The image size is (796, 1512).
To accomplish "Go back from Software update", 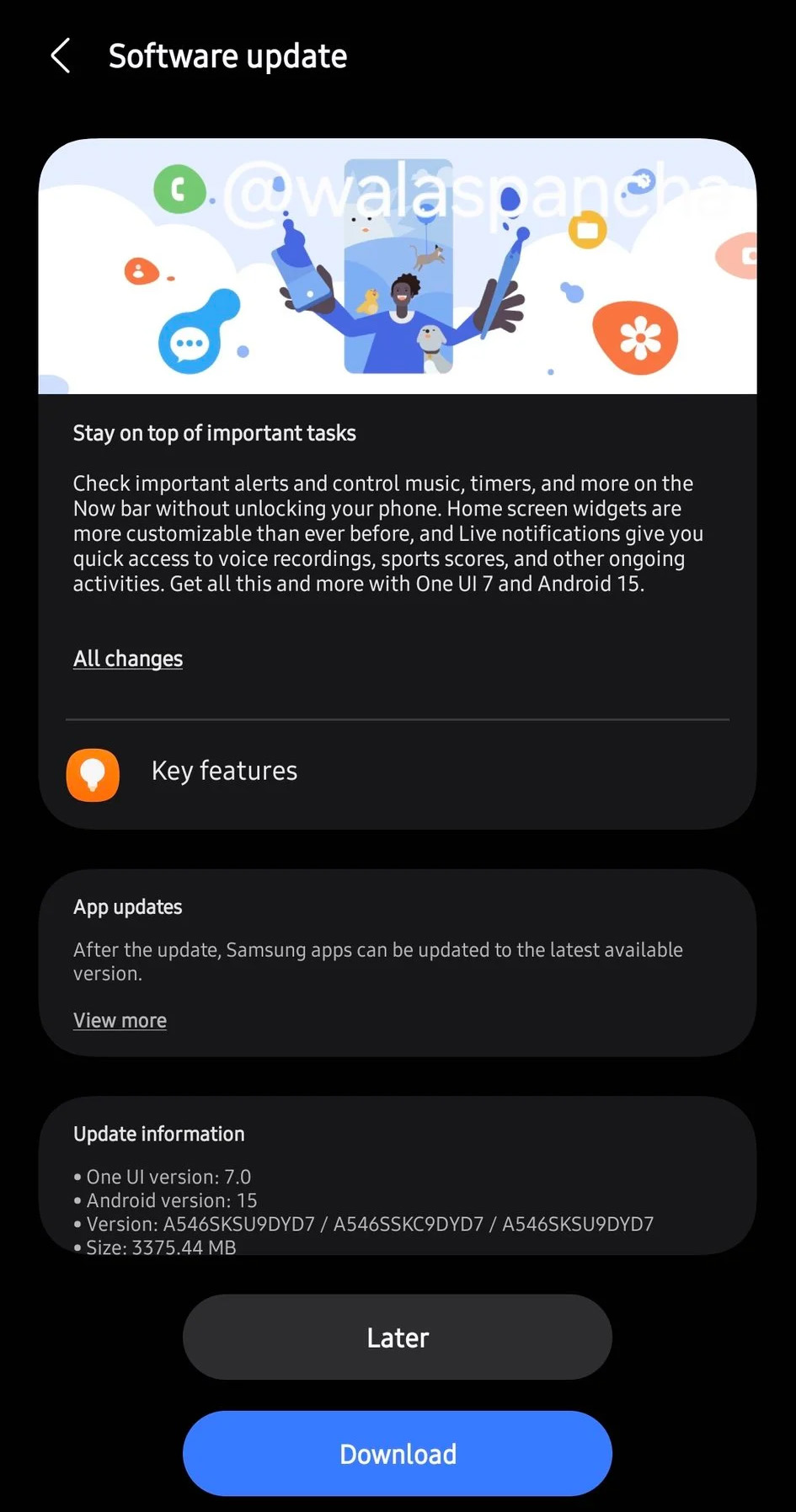I will coord(61,56).
